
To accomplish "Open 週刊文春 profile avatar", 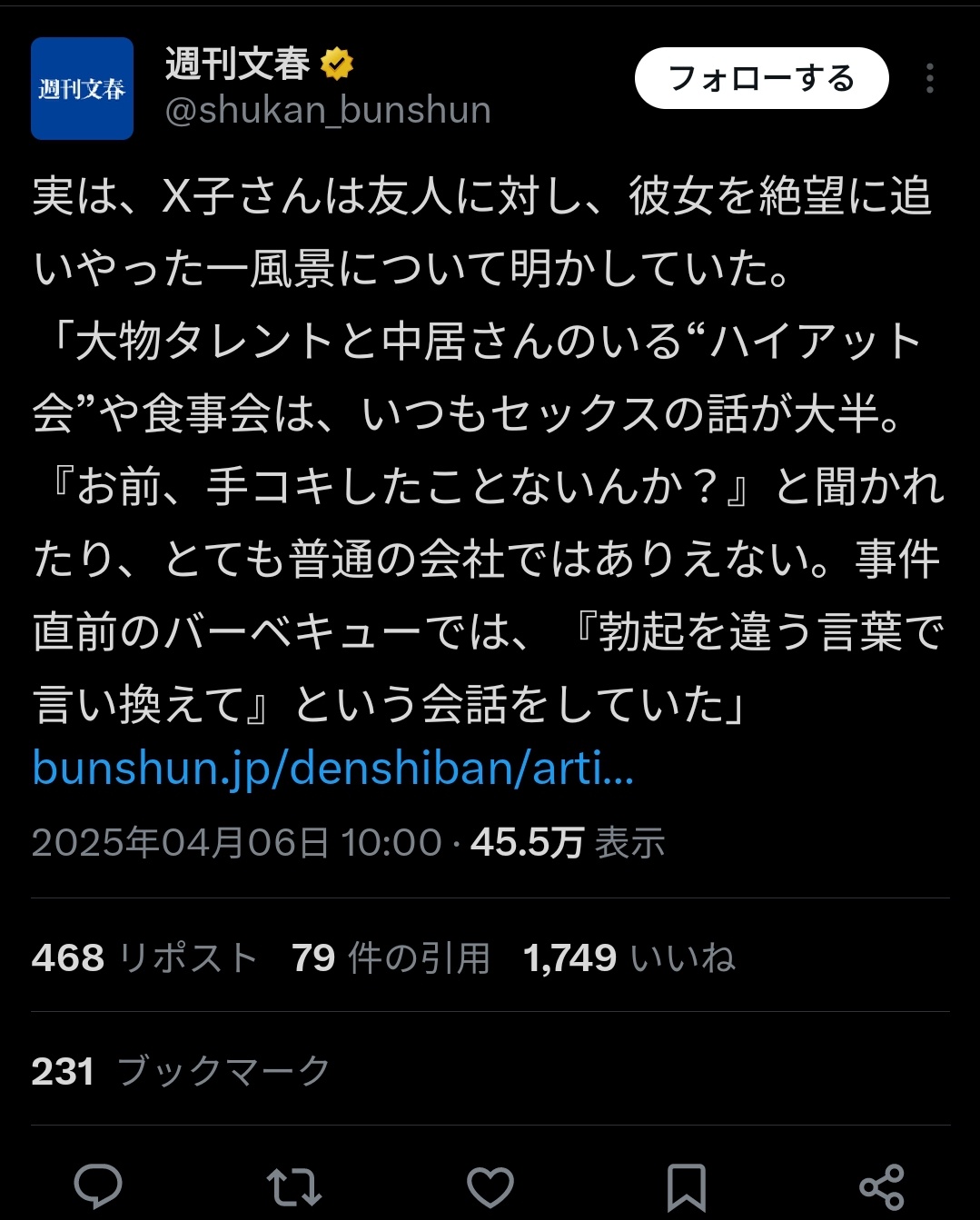I will coord(82,89).
